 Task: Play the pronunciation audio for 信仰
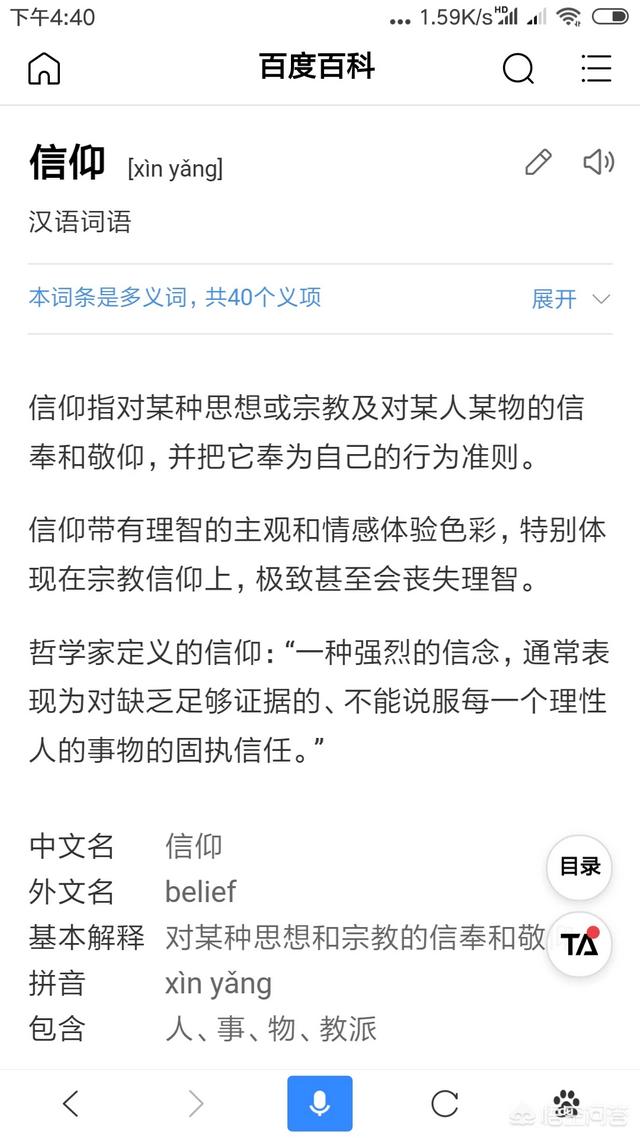[x=598, y=162]
